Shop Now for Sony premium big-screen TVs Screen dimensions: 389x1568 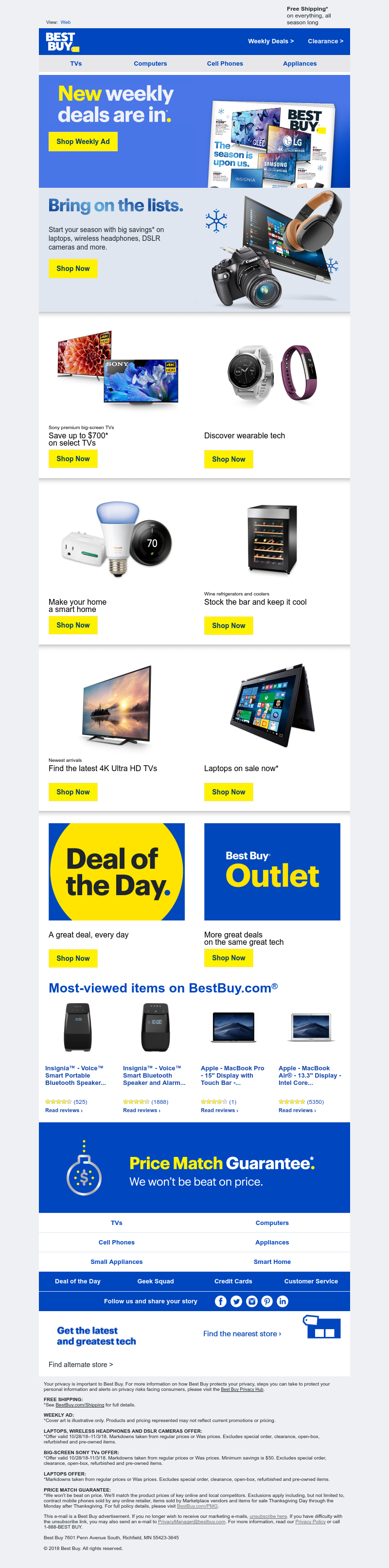[x=72, y=458]
